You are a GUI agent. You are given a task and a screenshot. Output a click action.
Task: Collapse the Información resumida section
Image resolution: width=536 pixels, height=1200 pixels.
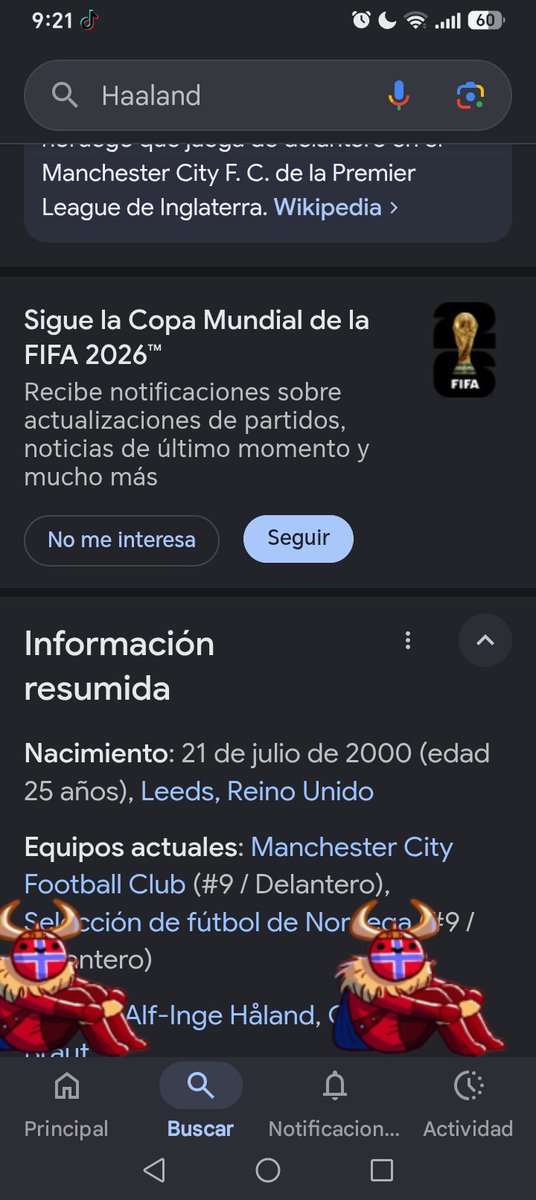pos(485,640)
